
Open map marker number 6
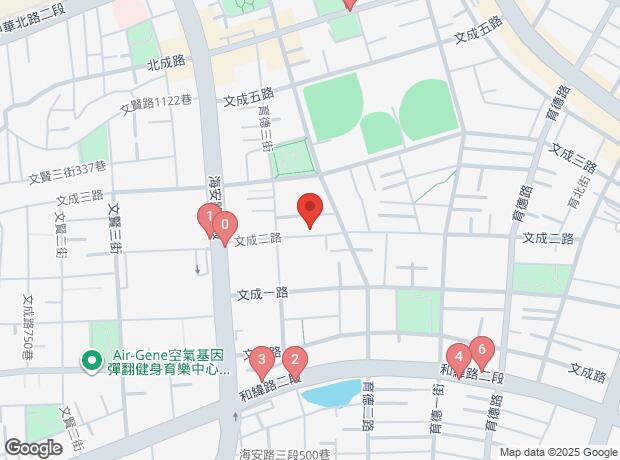pyautogui.click(x=482, y=350)
